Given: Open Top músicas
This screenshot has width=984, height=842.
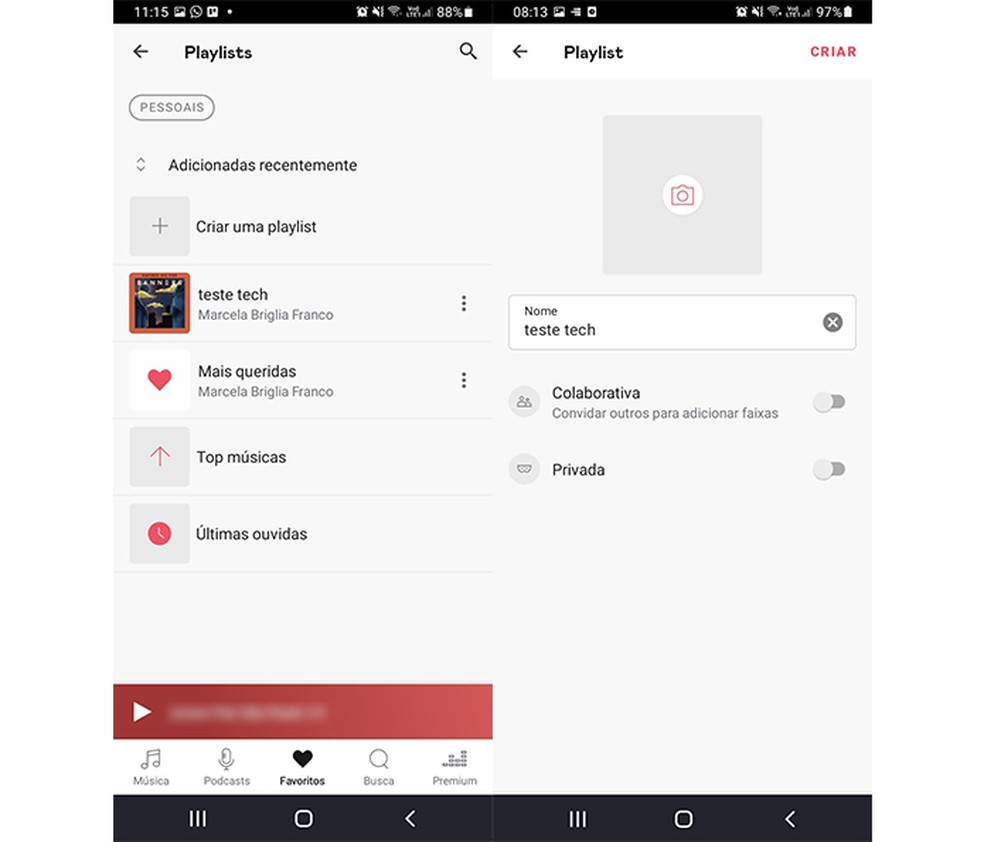Looking at the screenshot, I should tap(241, 457).
